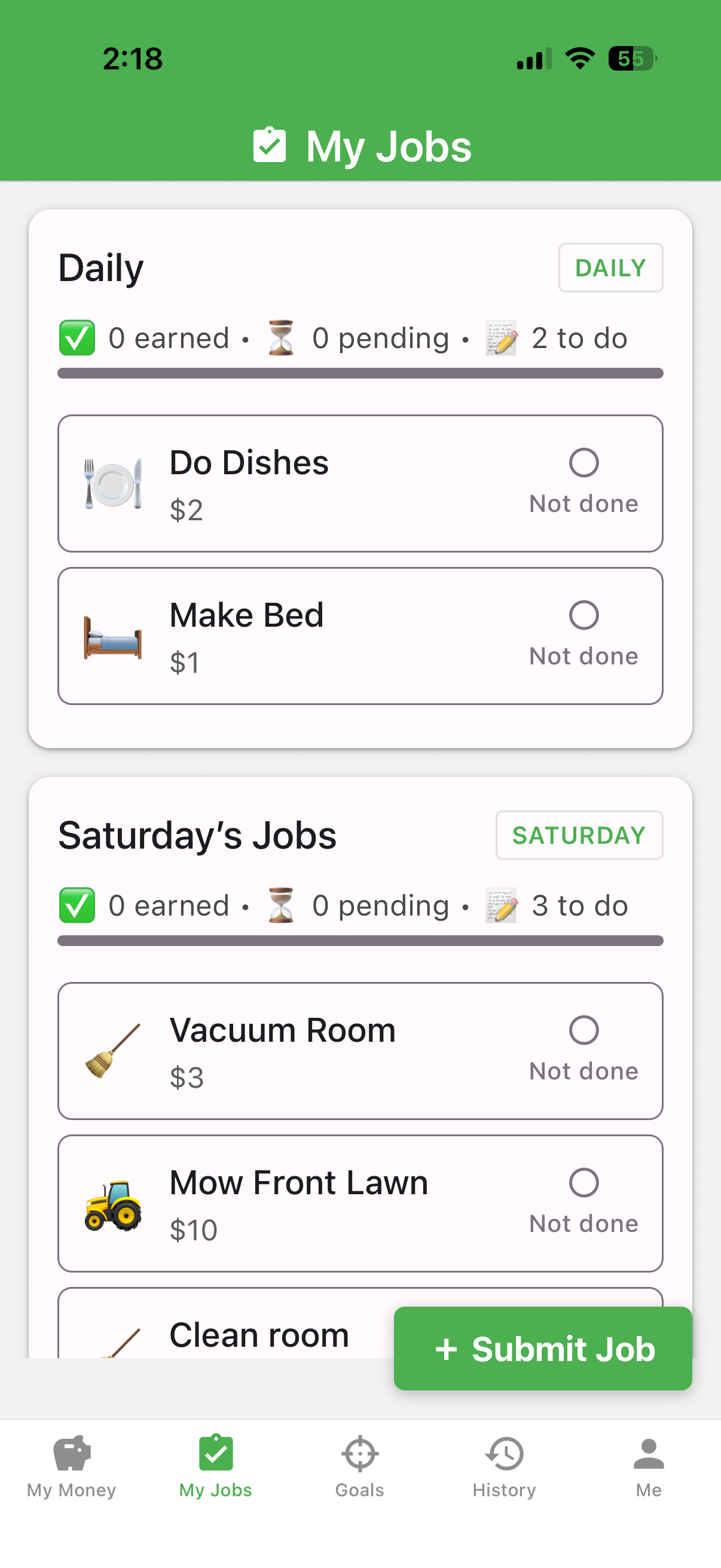Tap the green earned checkmark in Saturday's Jobs

pos(76,905)
